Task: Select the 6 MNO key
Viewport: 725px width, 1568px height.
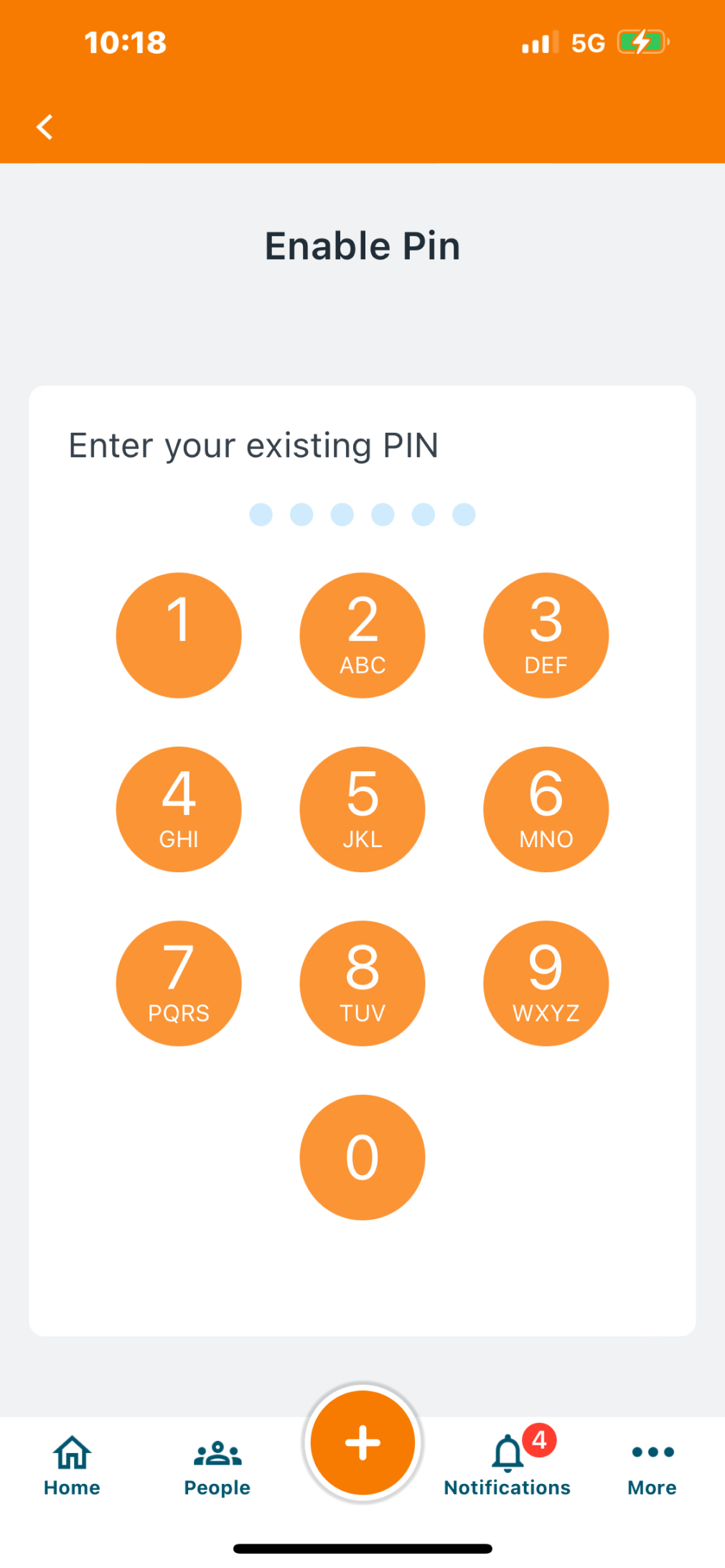Action: point(546,809)
